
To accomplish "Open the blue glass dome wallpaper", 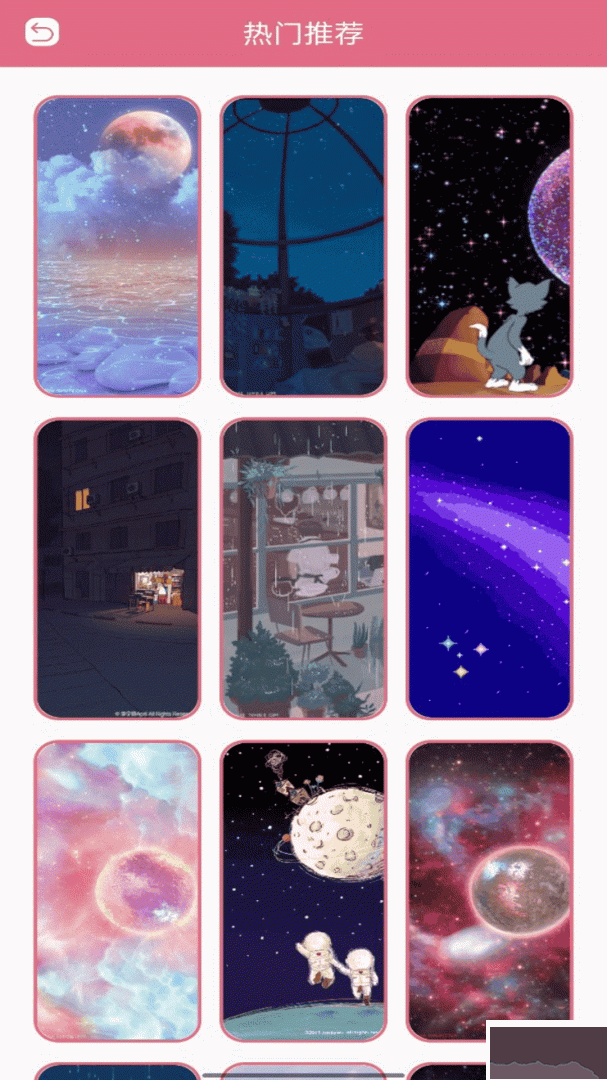I will click(x=303, y=246).
